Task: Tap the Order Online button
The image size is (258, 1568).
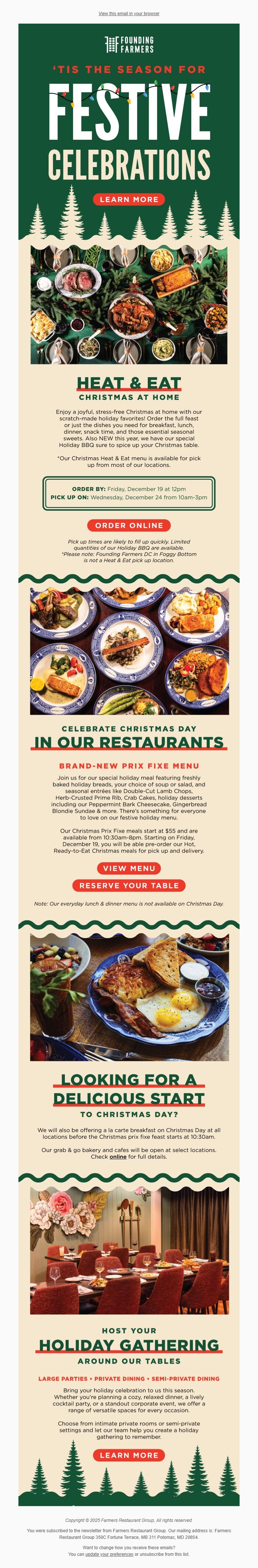Action: pyautogui.click(x=129, y=525)
